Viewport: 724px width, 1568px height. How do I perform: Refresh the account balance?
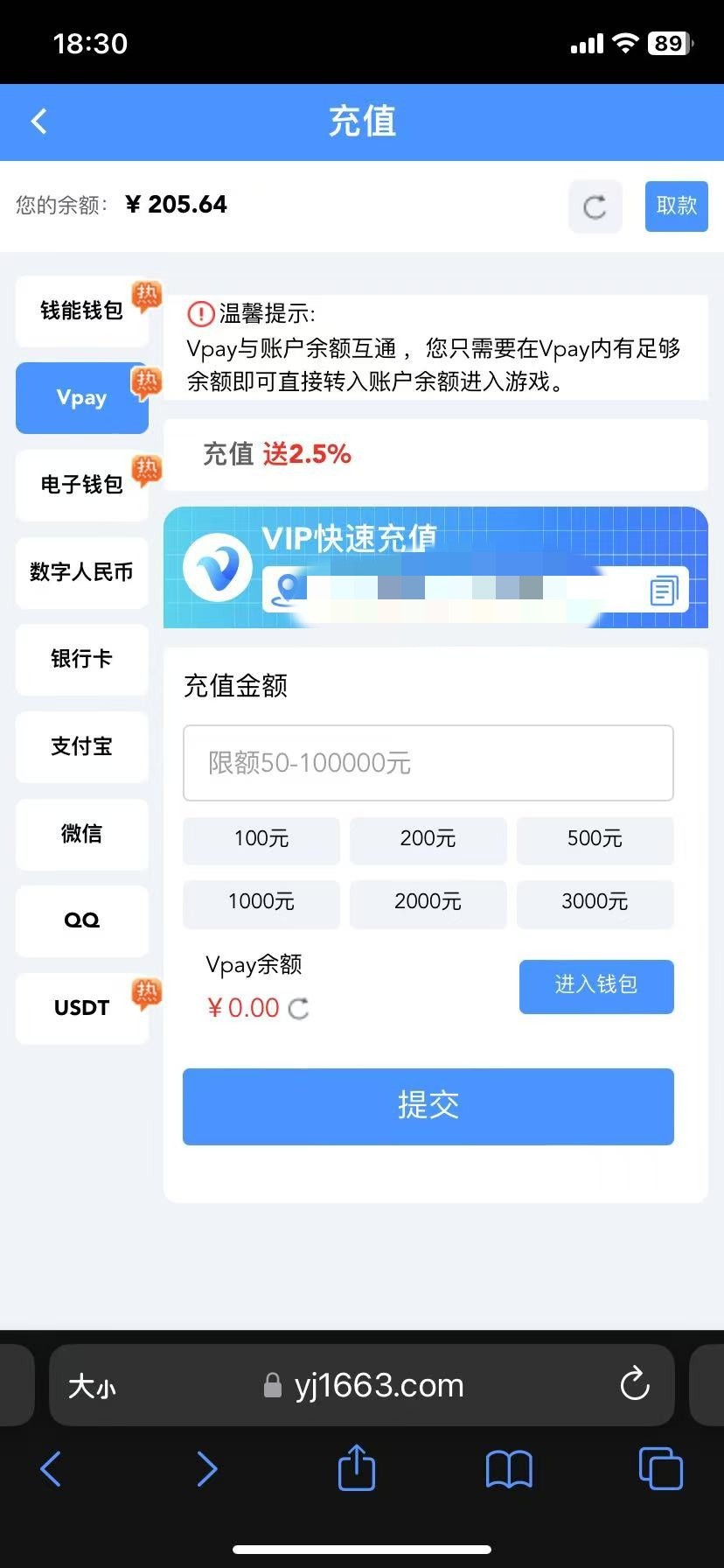[595, 206]
